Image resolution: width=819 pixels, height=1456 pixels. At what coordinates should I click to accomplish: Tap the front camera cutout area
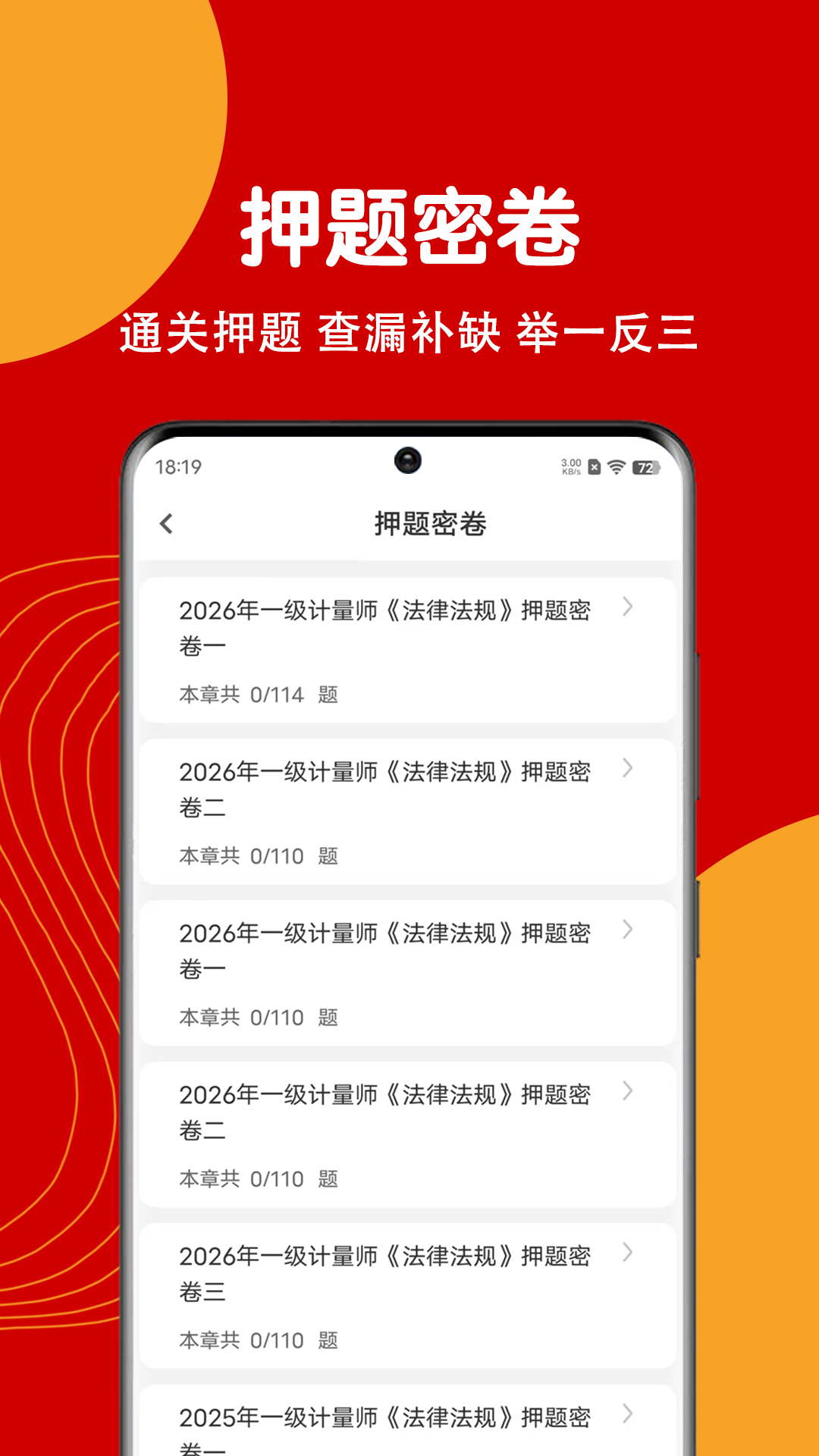(x=409, y=460)
